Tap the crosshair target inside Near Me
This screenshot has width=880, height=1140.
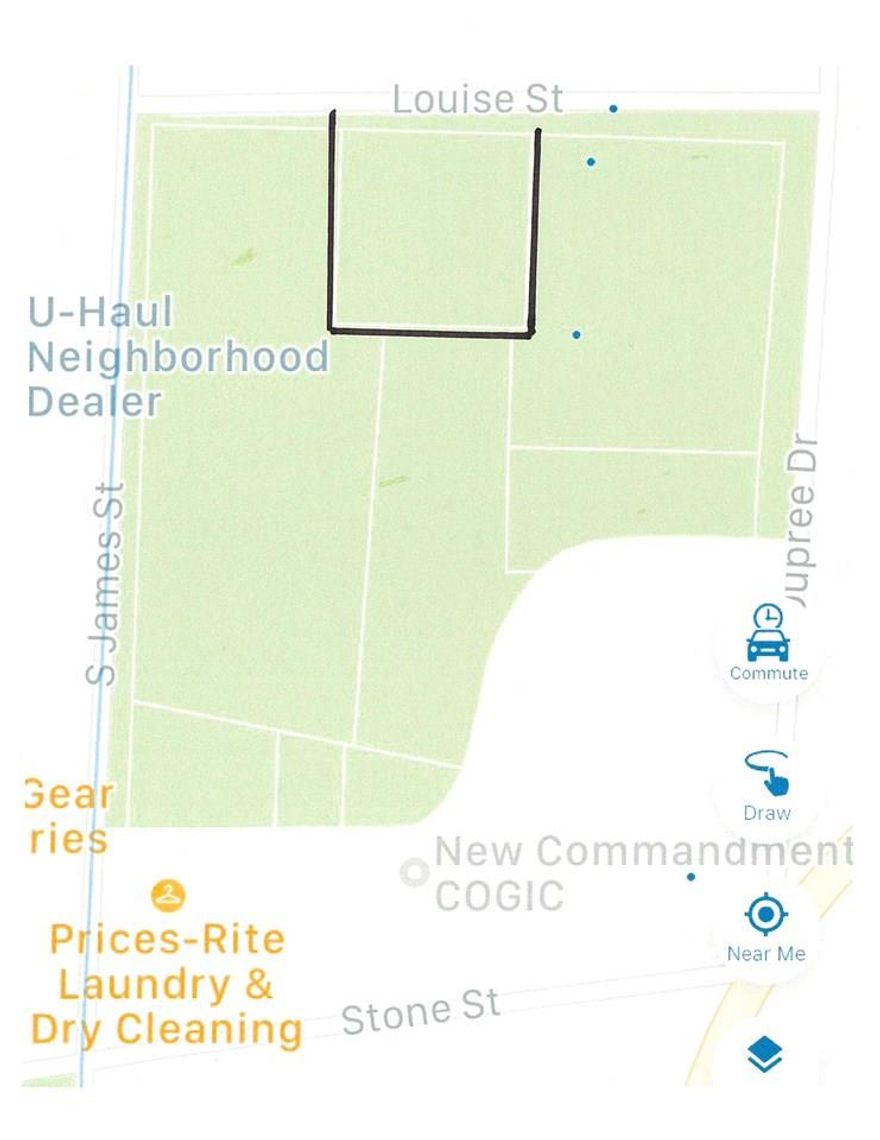tap(765, 912)
